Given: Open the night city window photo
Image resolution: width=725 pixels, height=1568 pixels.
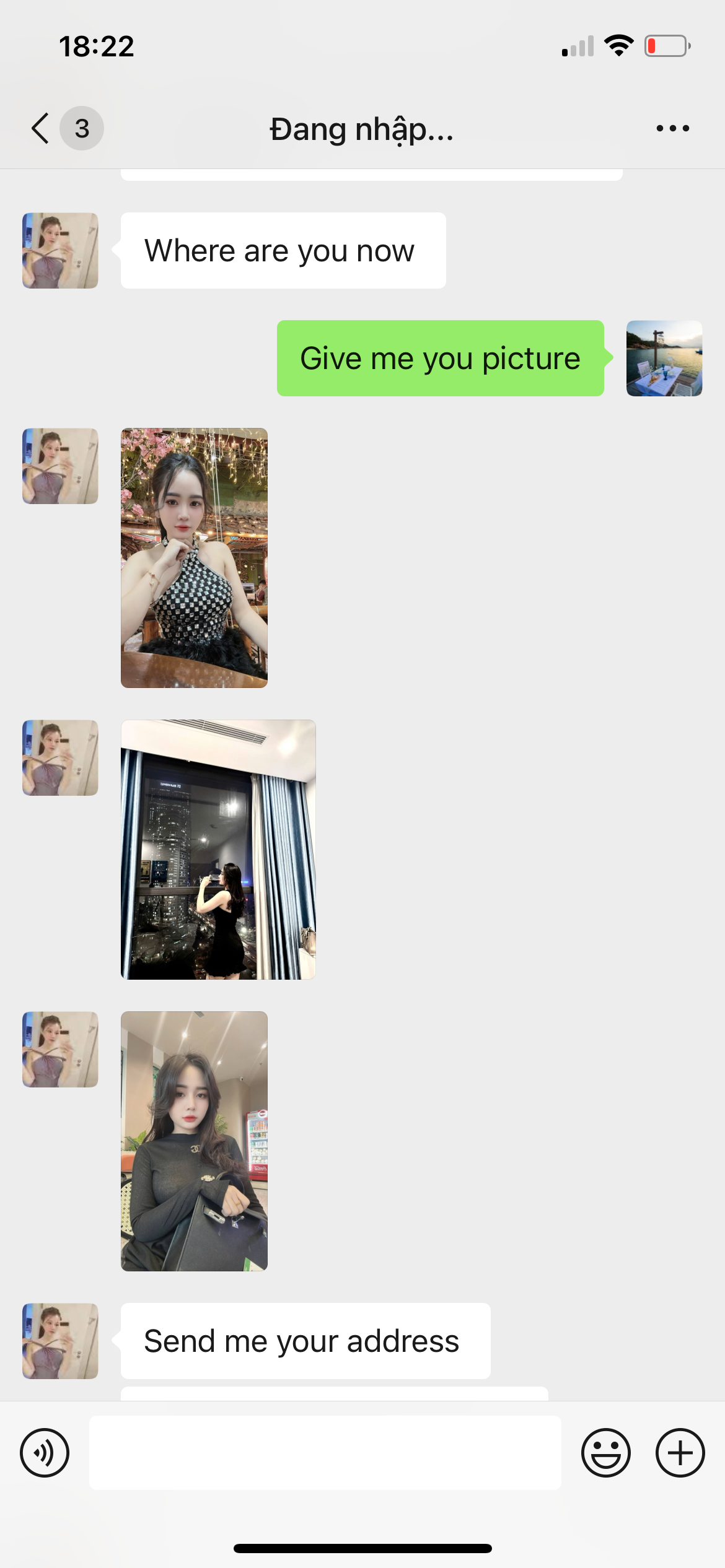Looking at the screenshot, I should coord(218,849).
